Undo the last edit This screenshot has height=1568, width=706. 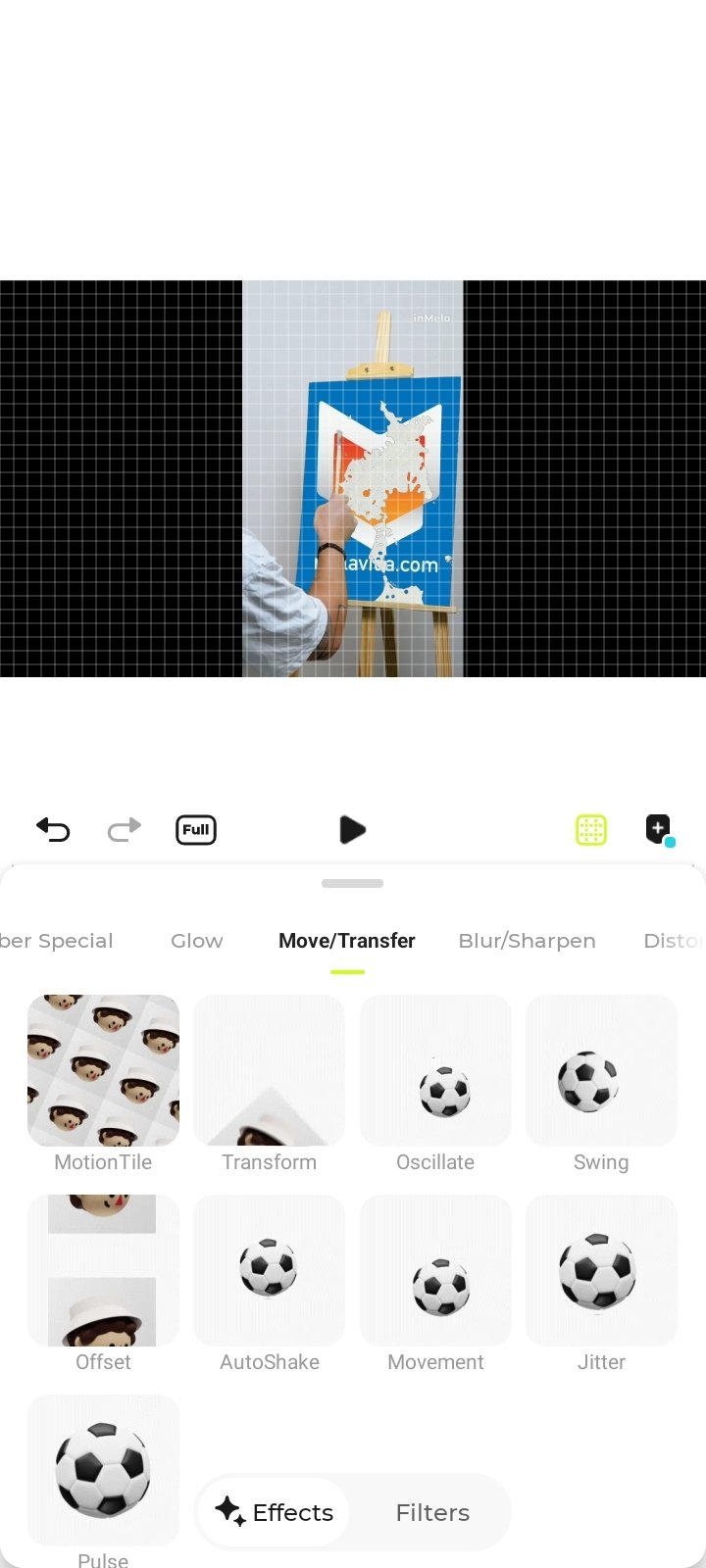pos(53,830)
